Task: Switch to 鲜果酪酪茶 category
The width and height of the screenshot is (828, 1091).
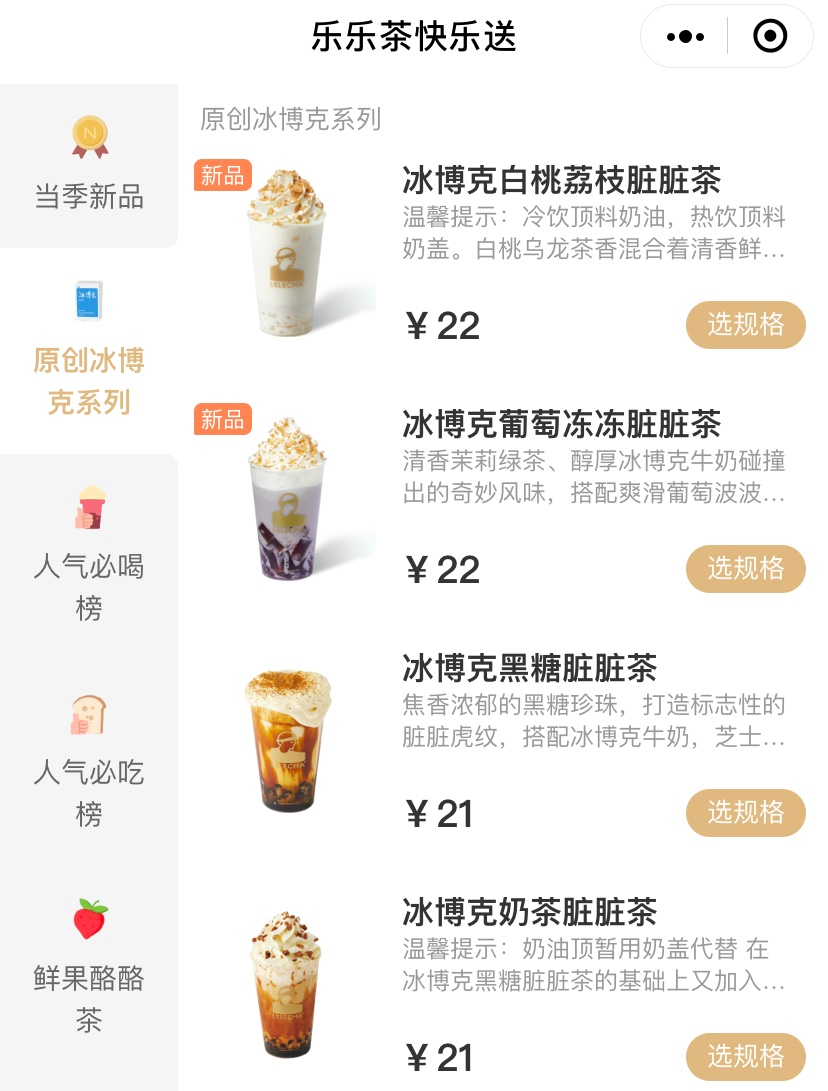Action: coord(89,965)
